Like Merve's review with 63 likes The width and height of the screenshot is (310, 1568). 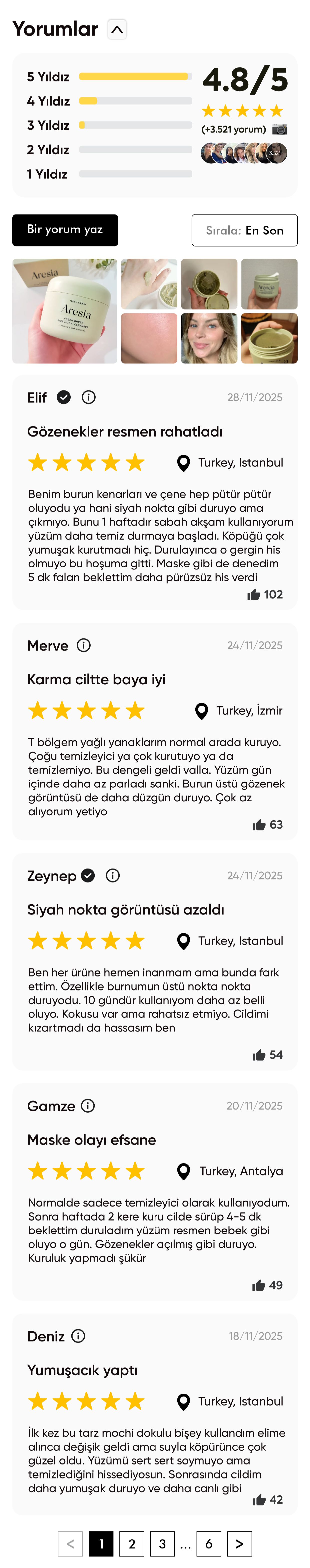point(259,825)
